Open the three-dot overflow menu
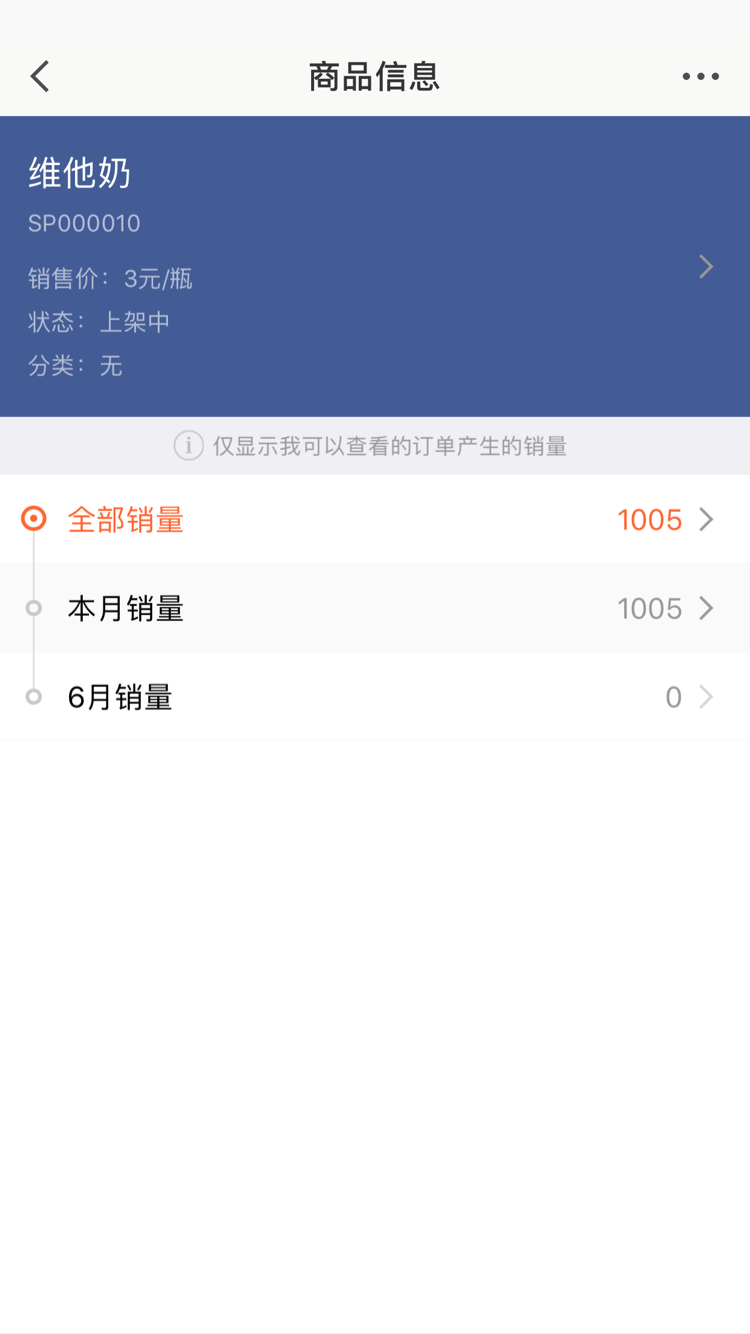Screen dimensions: 750x1334 pyautogui.click(x=700, y=76)
